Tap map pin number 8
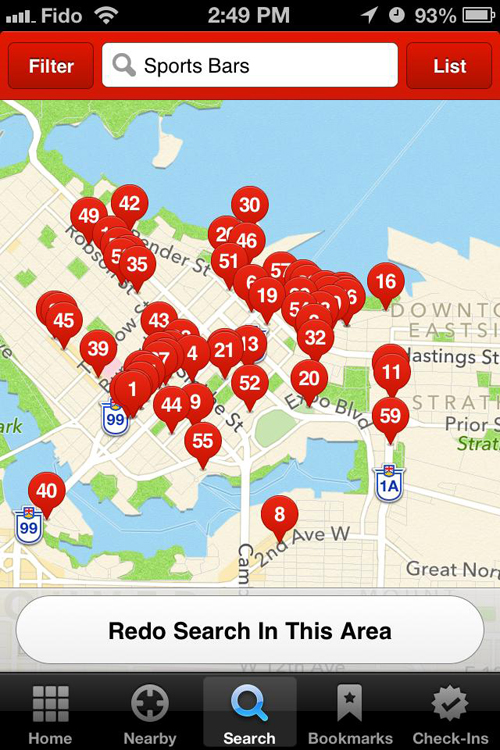Viewport: 500px width, 750px height. click(279, 515)
